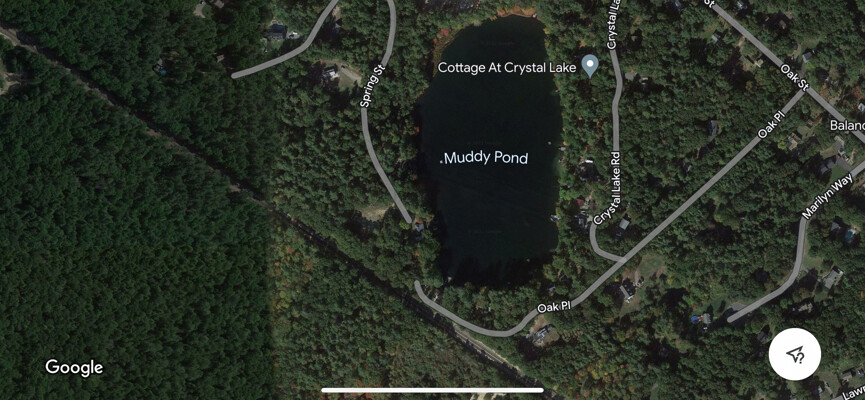The image size is (865, 400).
Task: Tap the location arrow button
Action: tap(795, 354)
